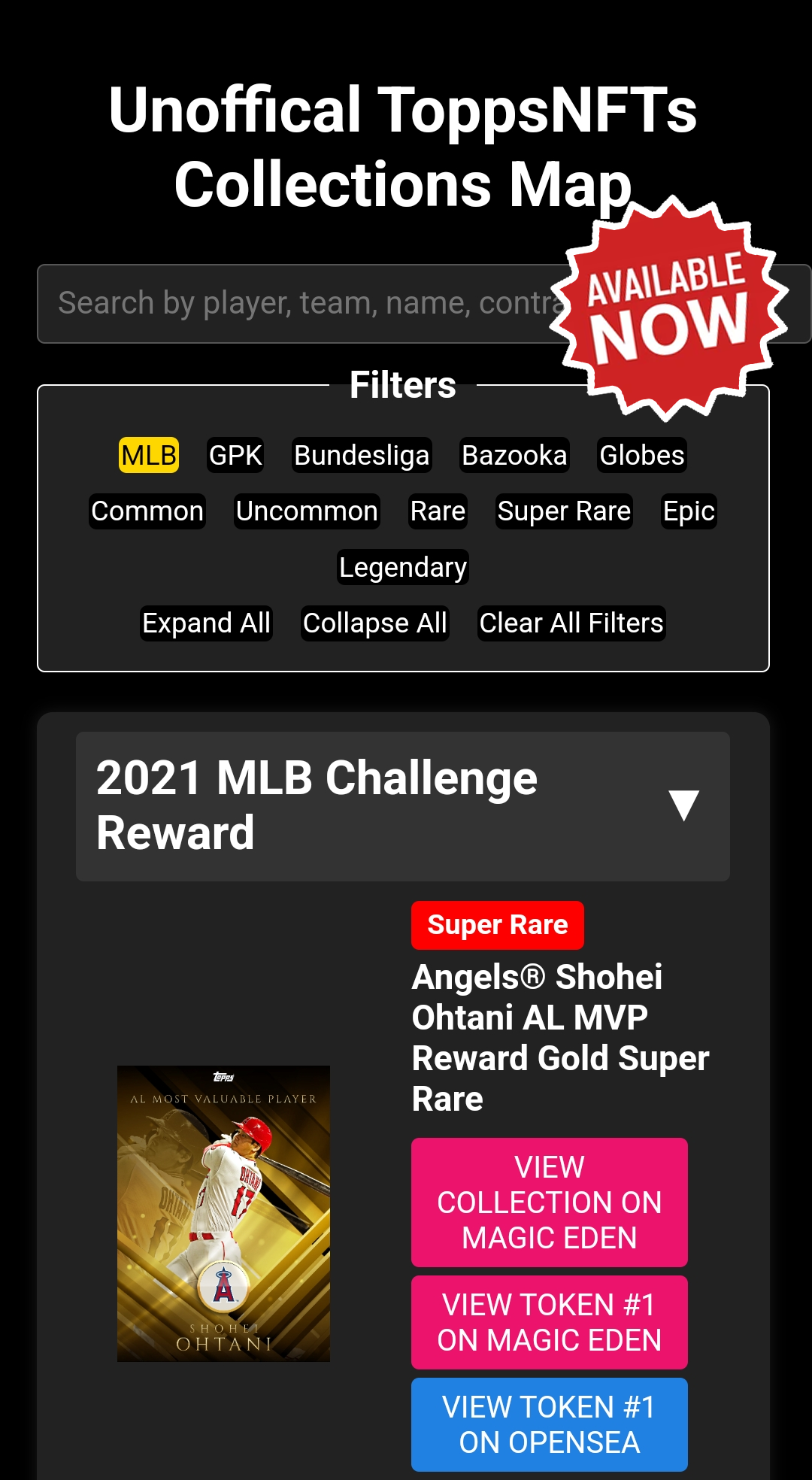
Task: Enable the GPK filter
Action: (234, 455)
